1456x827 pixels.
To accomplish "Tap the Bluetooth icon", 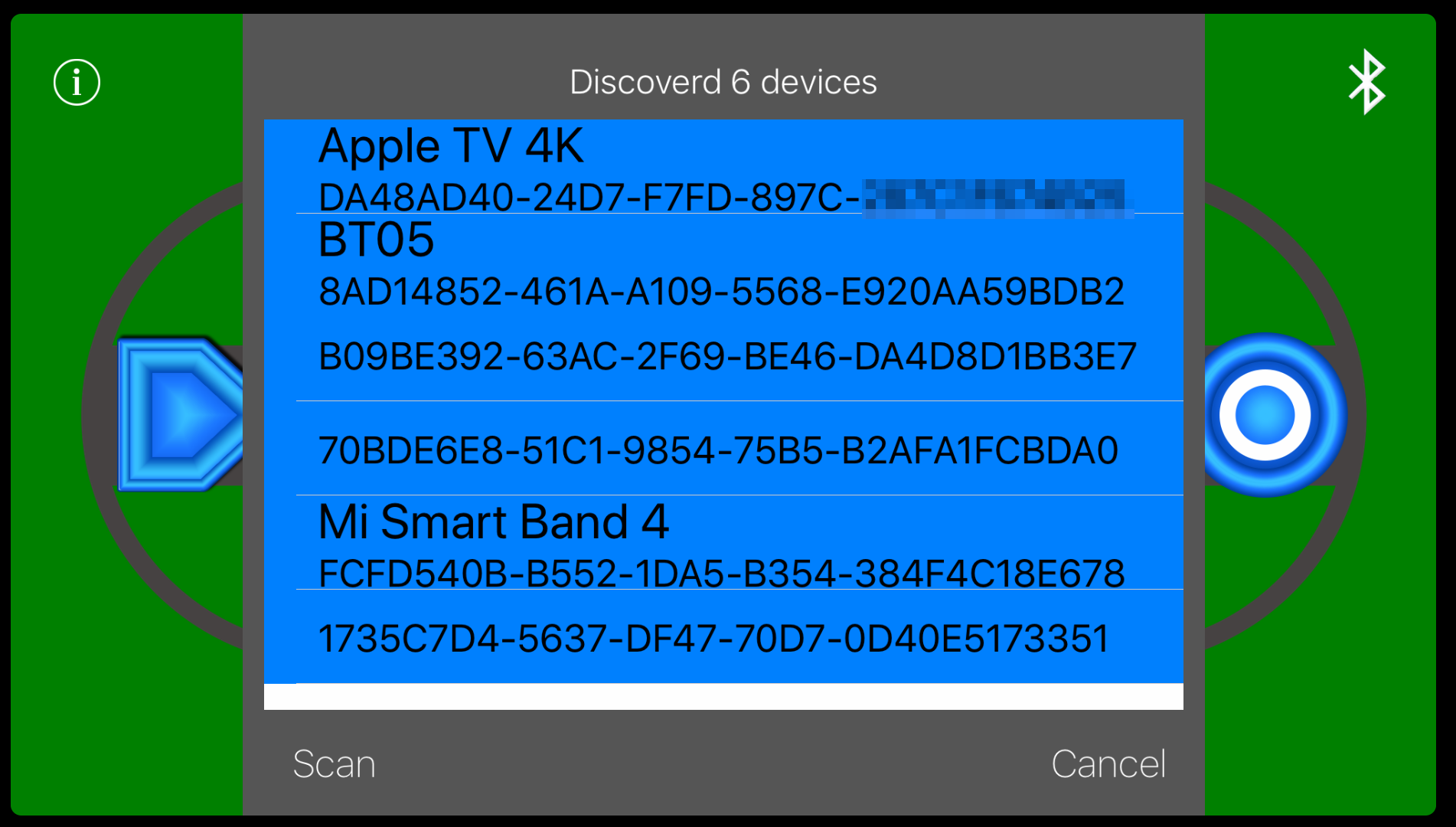I will pos(1366,82).
